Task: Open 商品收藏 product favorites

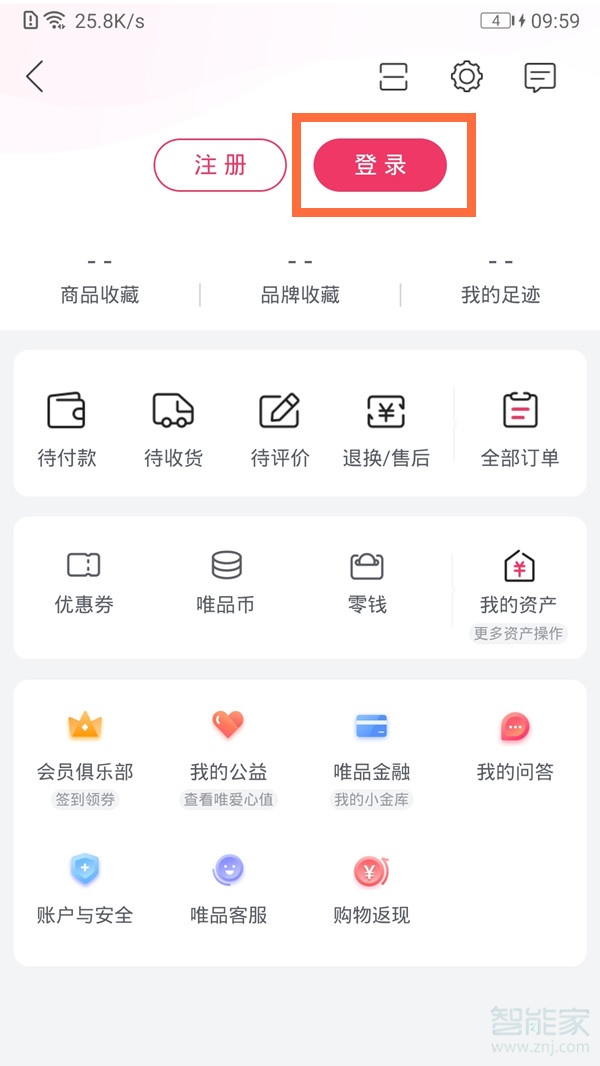Action: coord(100,281)
